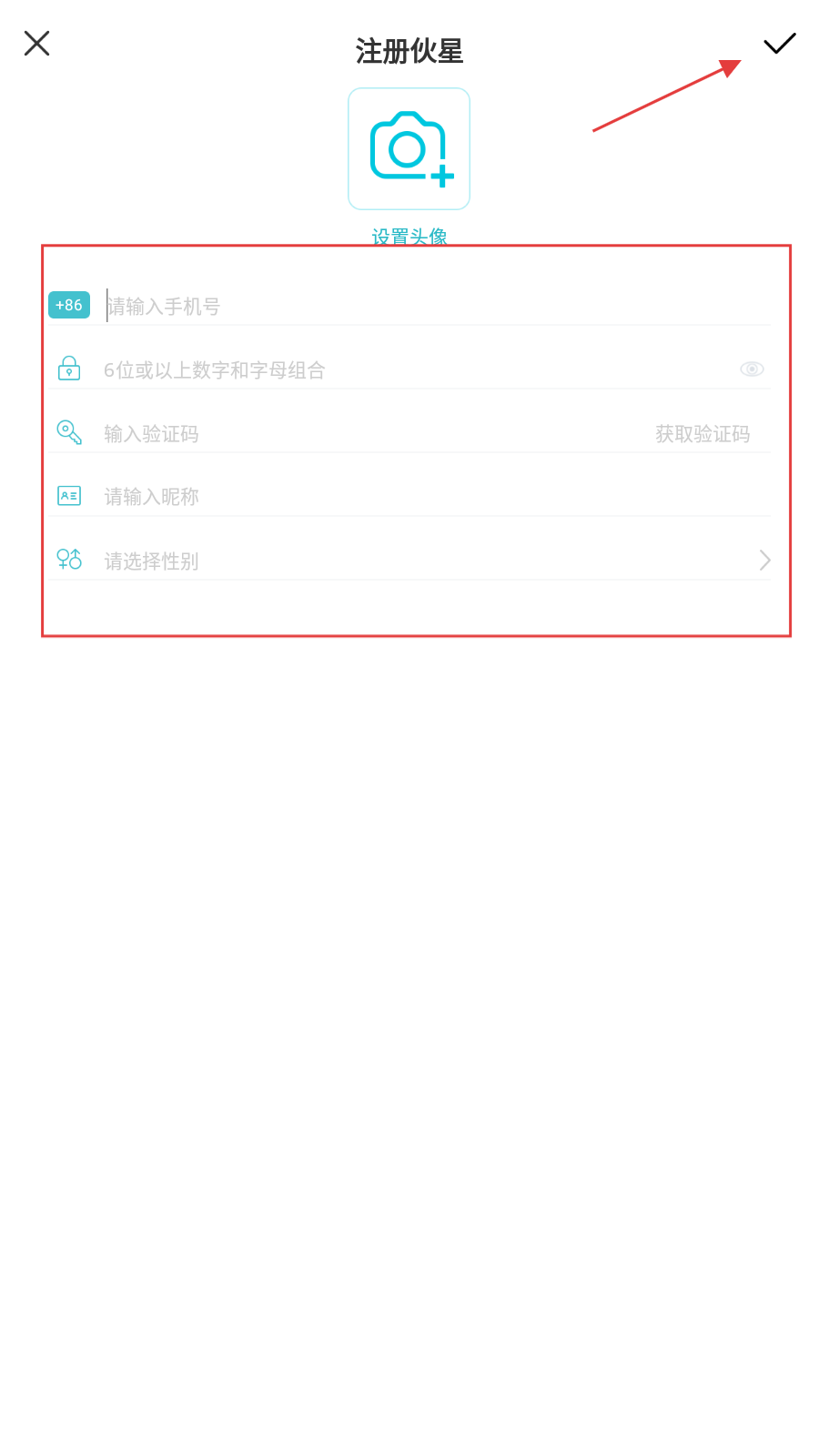
Task: Tap the camera box to set avatar
Action: click(409, 148)
